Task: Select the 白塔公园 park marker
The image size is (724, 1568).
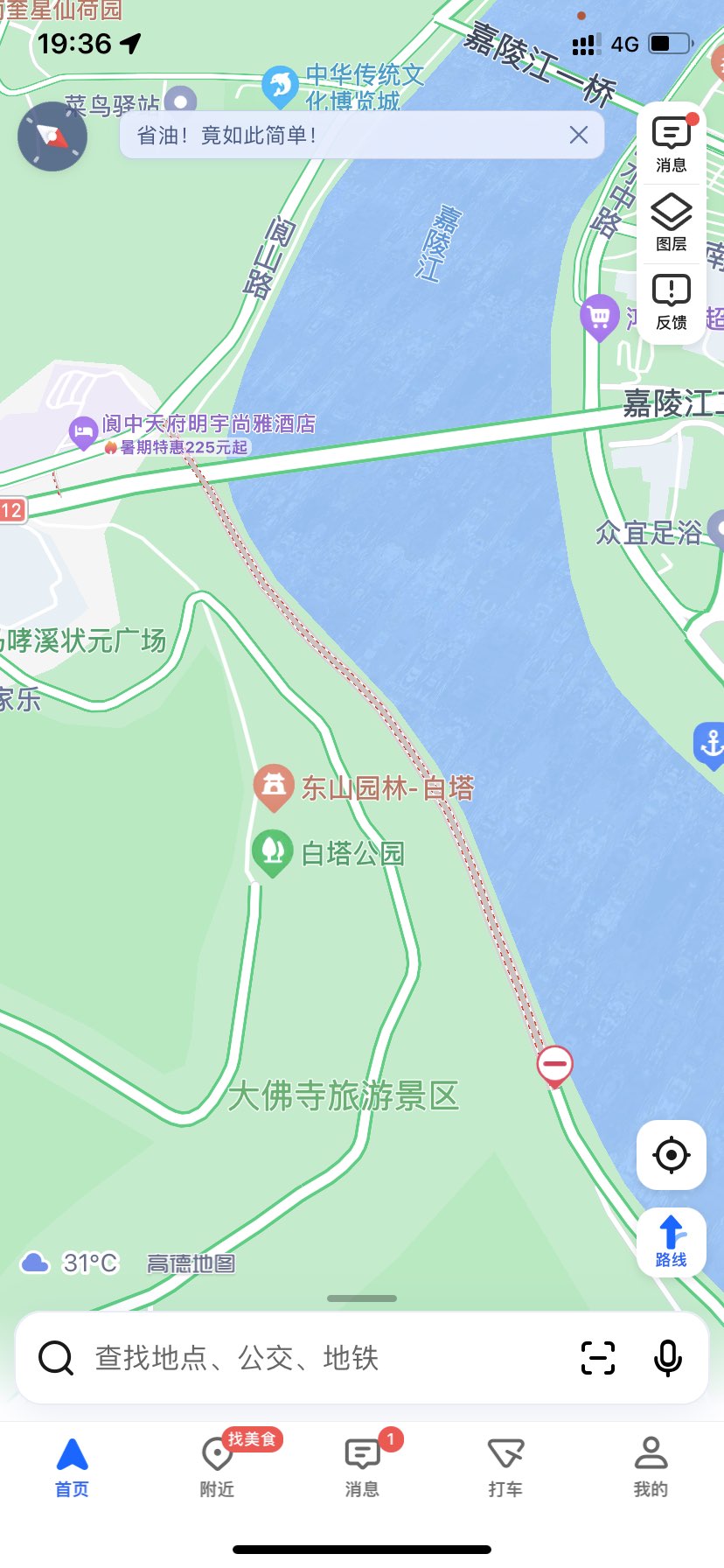Action: [x=274, y=849]
